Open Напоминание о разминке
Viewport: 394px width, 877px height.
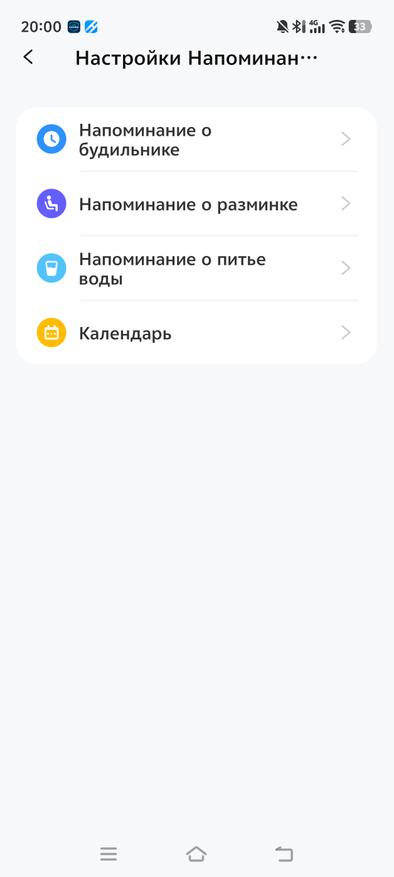pos(196,204)
